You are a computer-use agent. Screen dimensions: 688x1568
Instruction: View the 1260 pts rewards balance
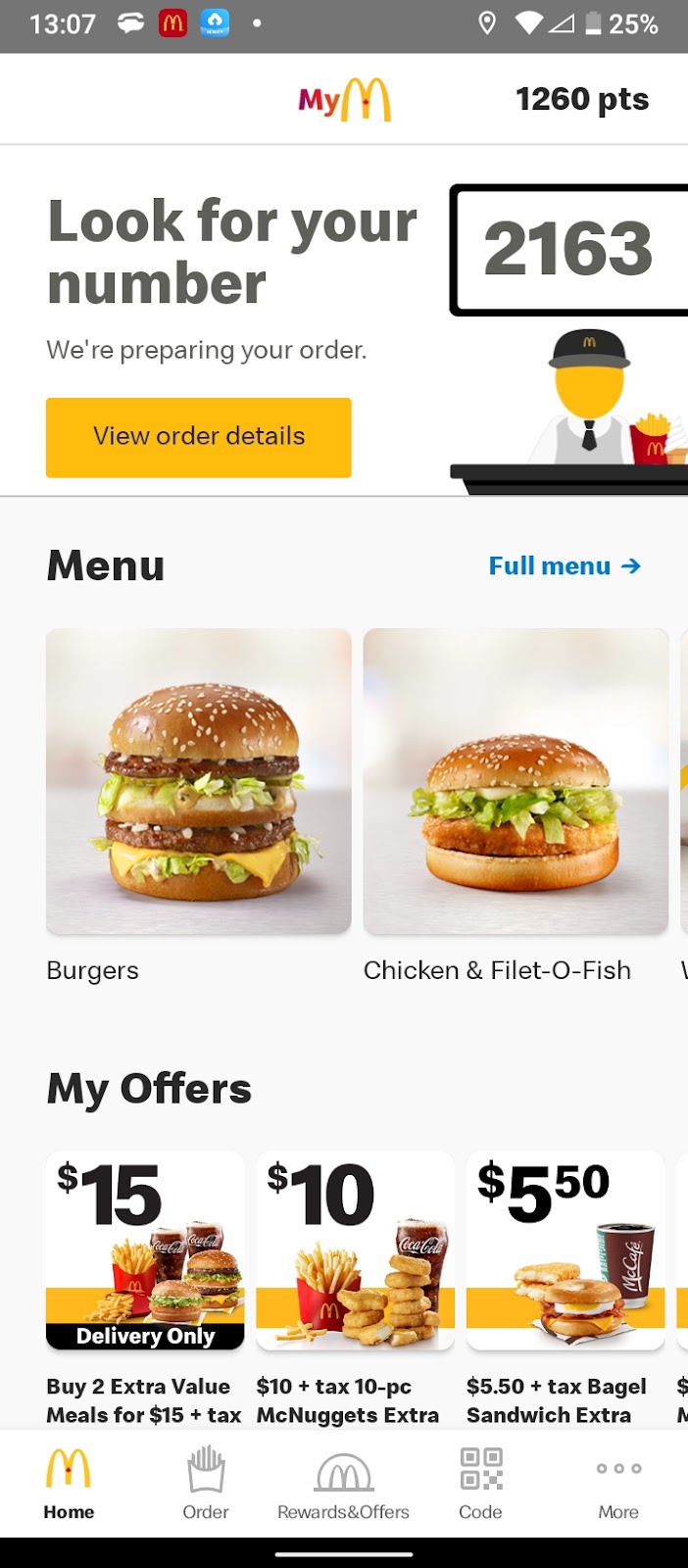582,99
